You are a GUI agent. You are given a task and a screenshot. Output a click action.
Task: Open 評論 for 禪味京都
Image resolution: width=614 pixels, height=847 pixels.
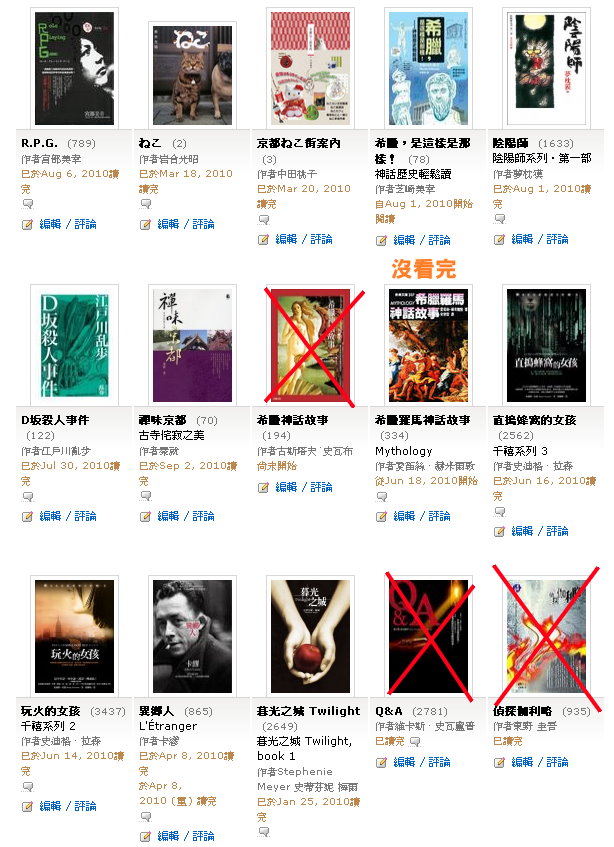(203, 516)
